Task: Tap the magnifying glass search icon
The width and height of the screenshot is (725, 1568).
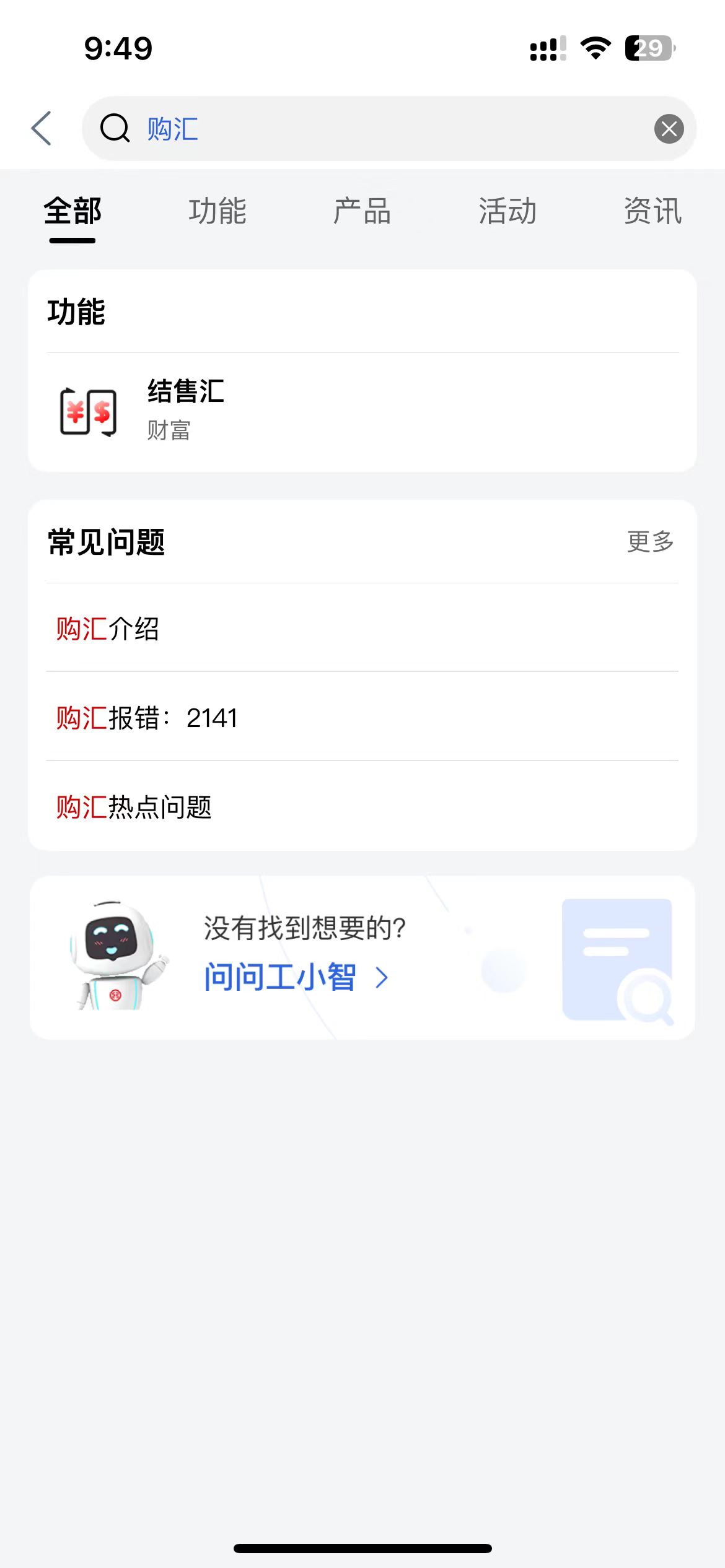Action: coord(115,129)
